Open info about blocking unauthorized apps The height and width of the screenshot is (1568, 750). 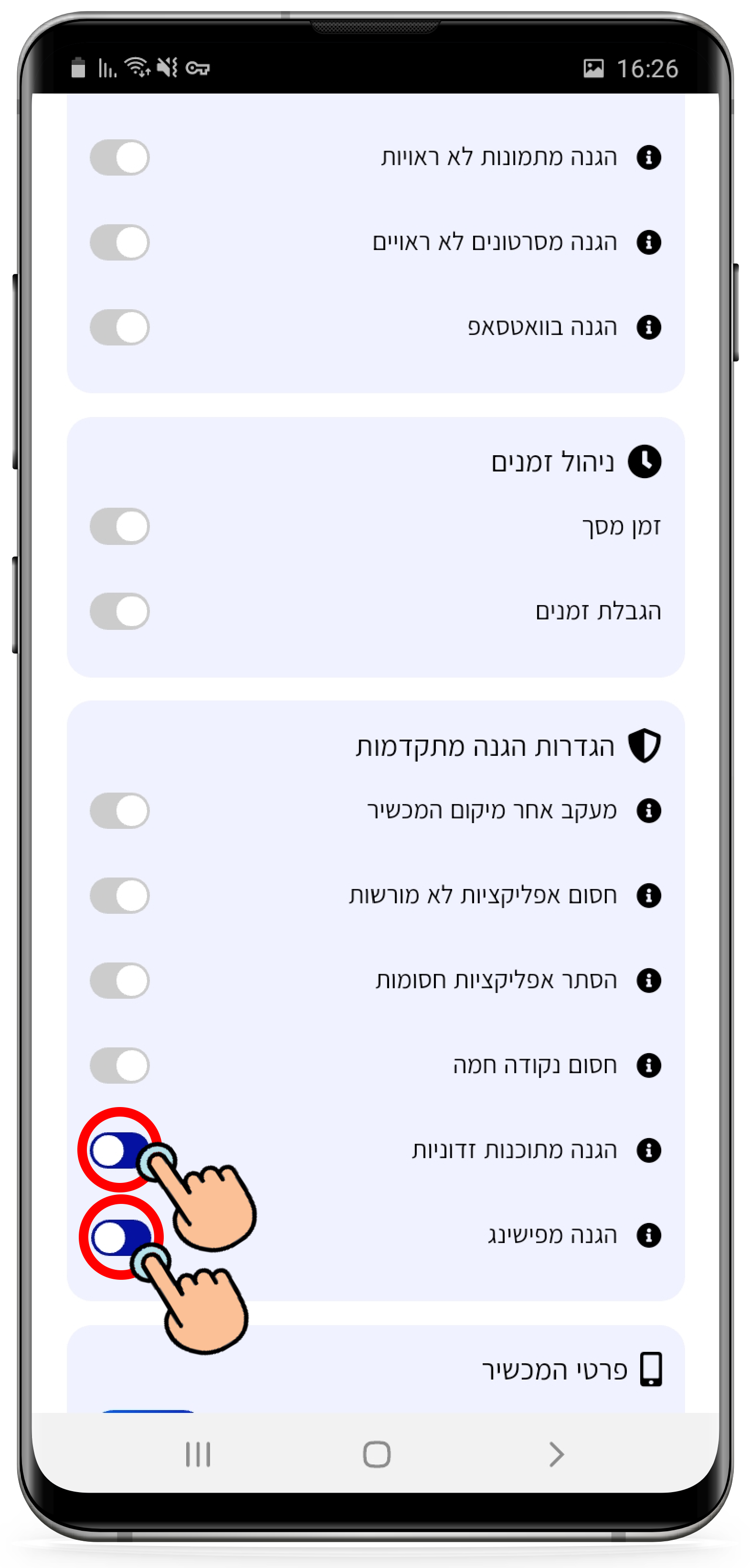648,895
